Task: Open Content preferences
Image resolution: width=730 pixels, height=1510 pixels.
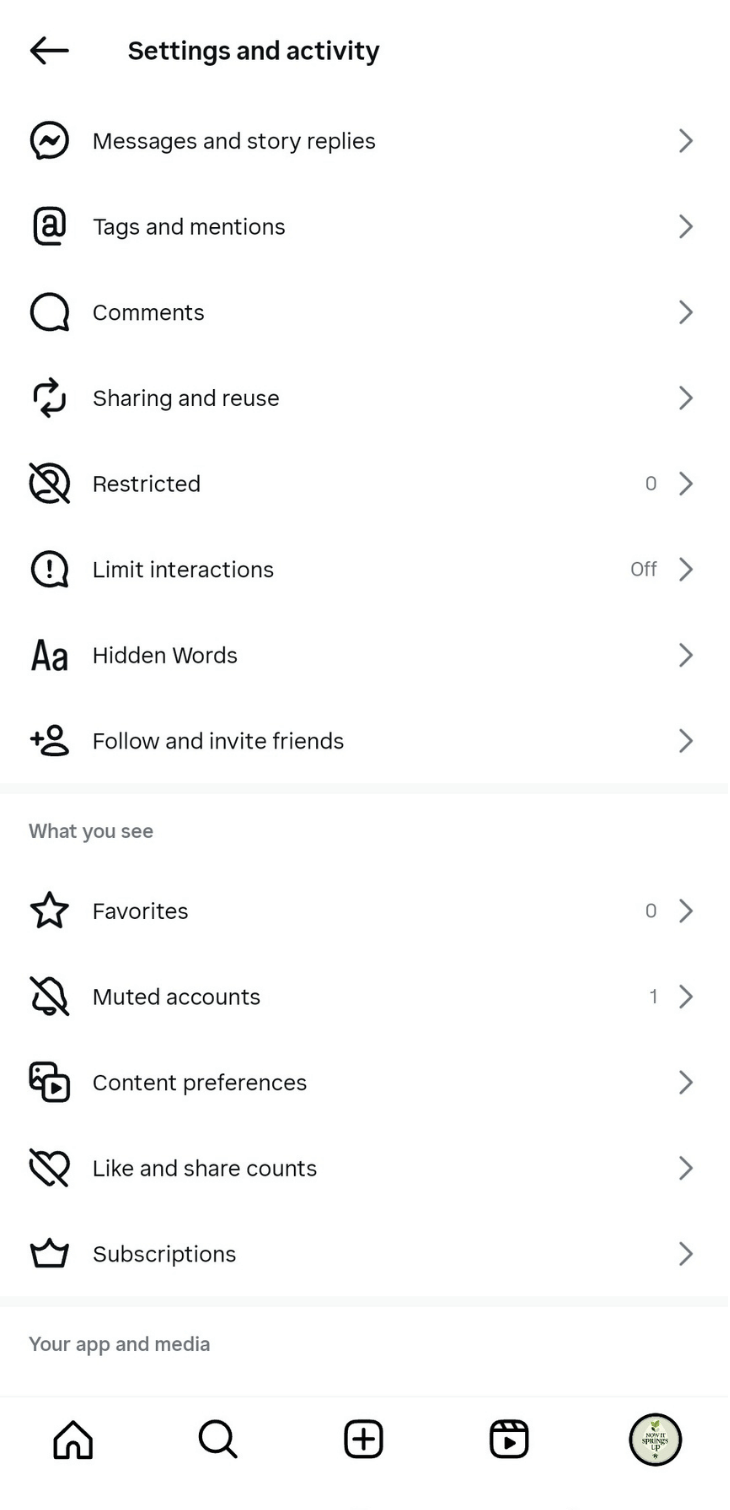Action: coord(200,1083)
